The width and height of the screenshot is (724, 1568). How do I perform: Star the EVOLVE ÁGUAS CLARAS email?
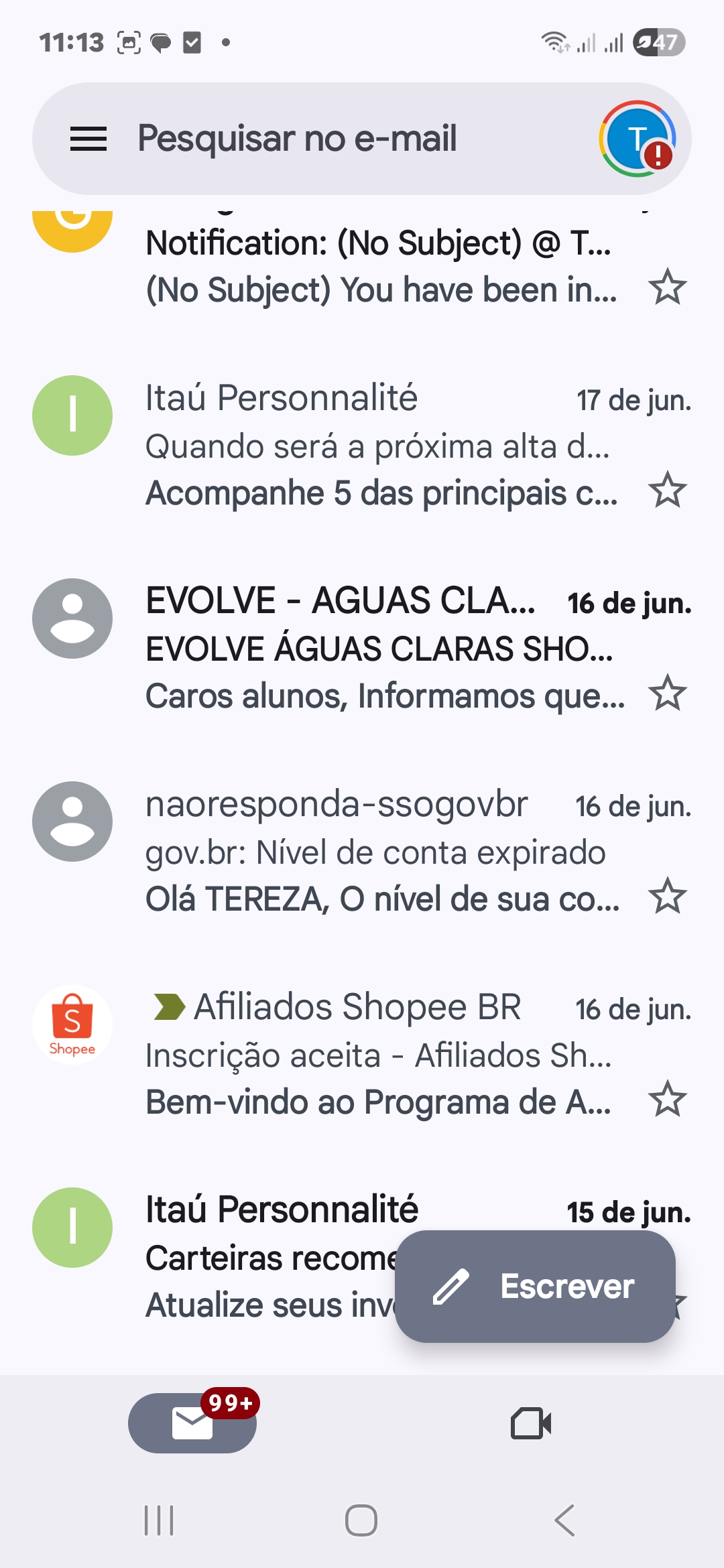pos(668,693)
